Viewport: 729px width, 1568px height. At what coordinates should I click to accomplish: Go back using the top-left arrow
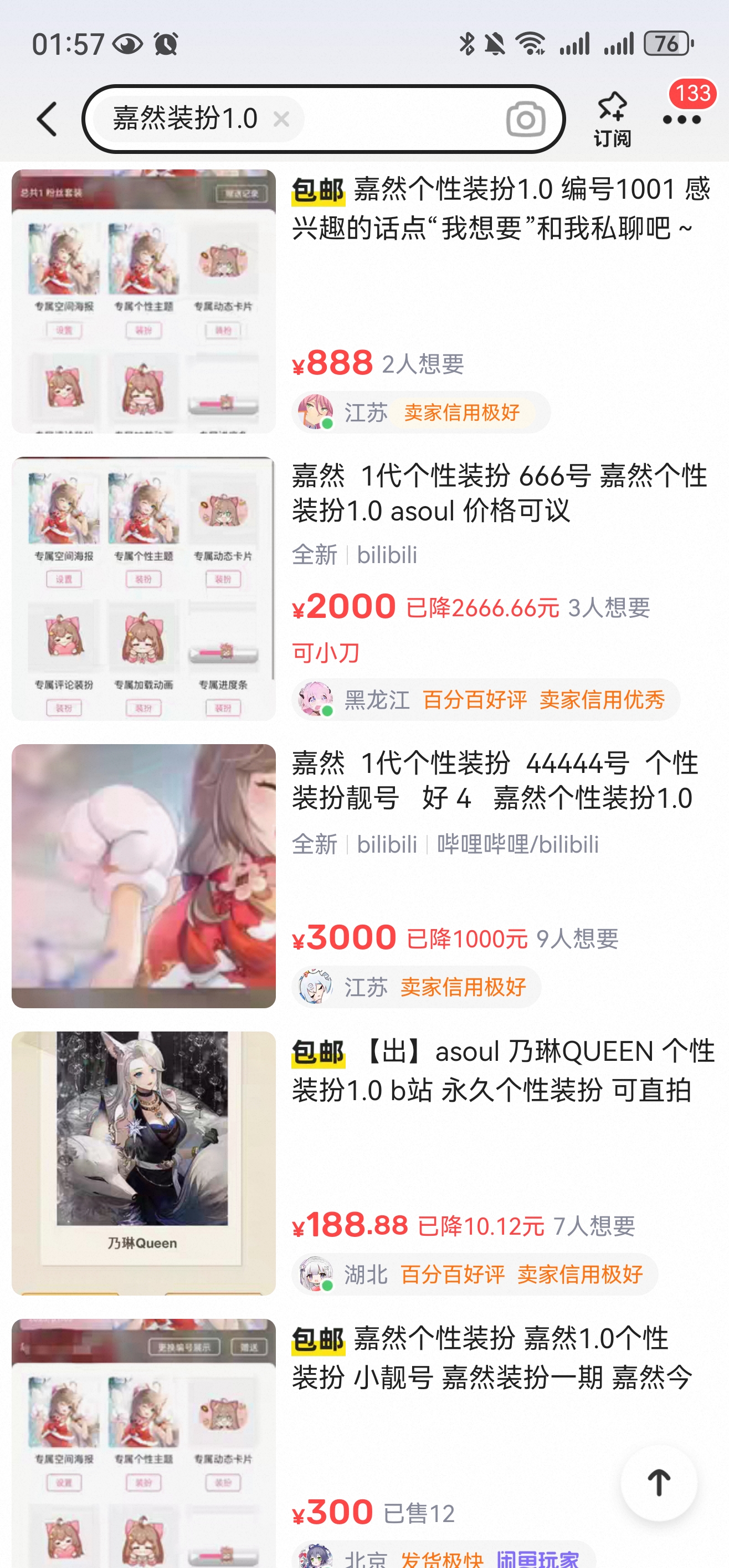47,118
